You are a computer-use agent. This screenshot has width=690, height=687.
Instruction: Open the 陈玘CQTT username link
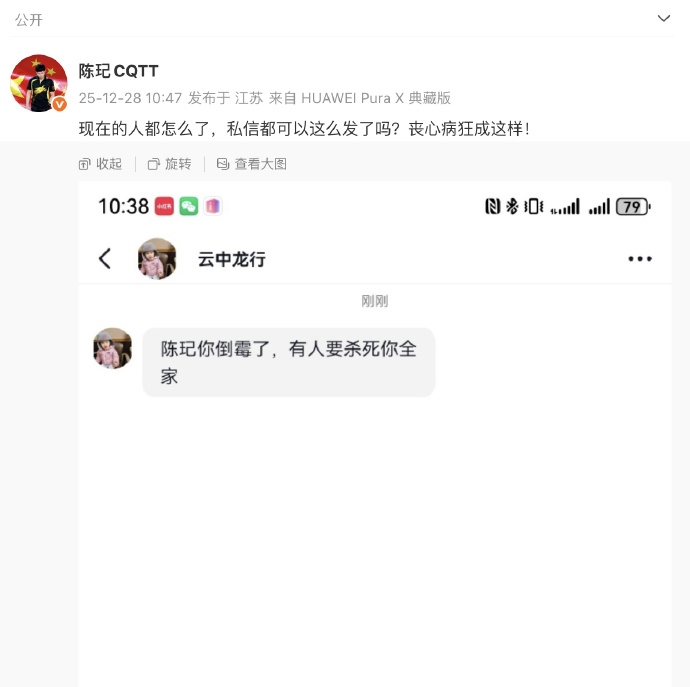pyautogui.click(x=119, y=71)
